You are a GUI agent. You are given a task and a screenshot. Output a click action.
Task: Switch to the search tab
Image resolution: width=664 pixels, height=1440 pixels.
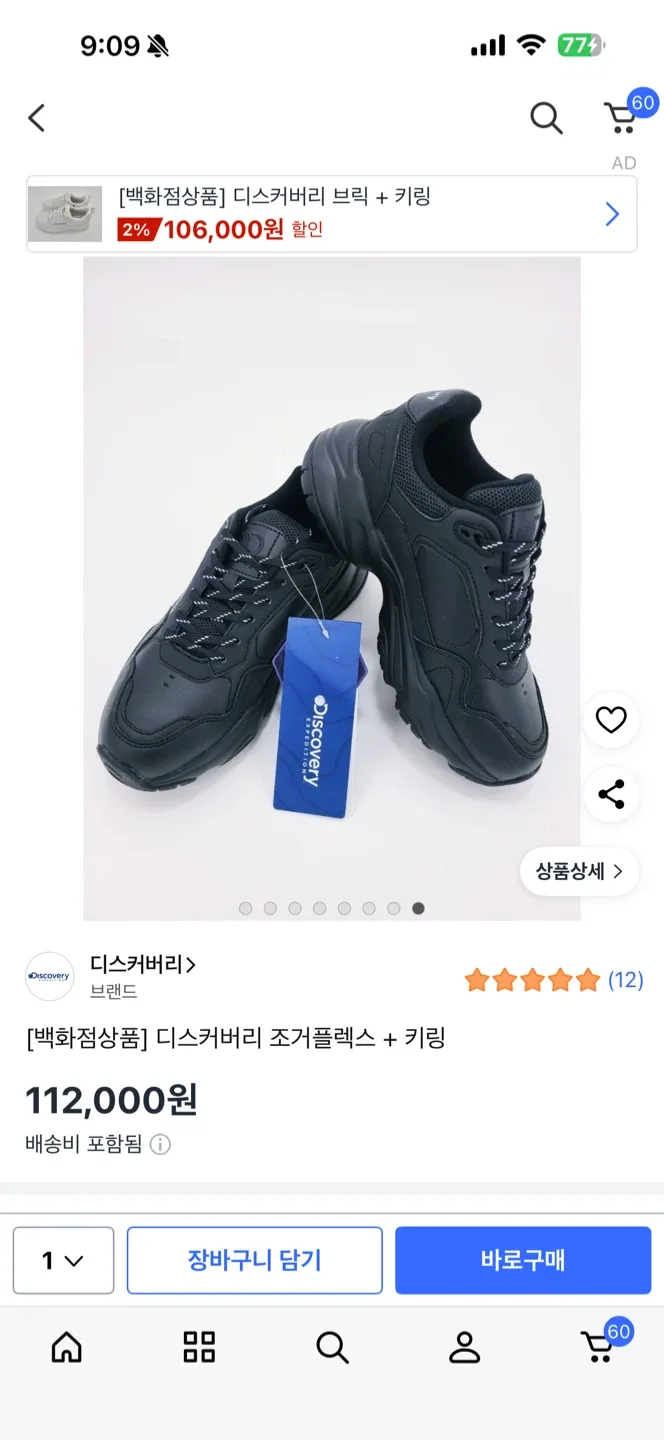point(332,1348)
